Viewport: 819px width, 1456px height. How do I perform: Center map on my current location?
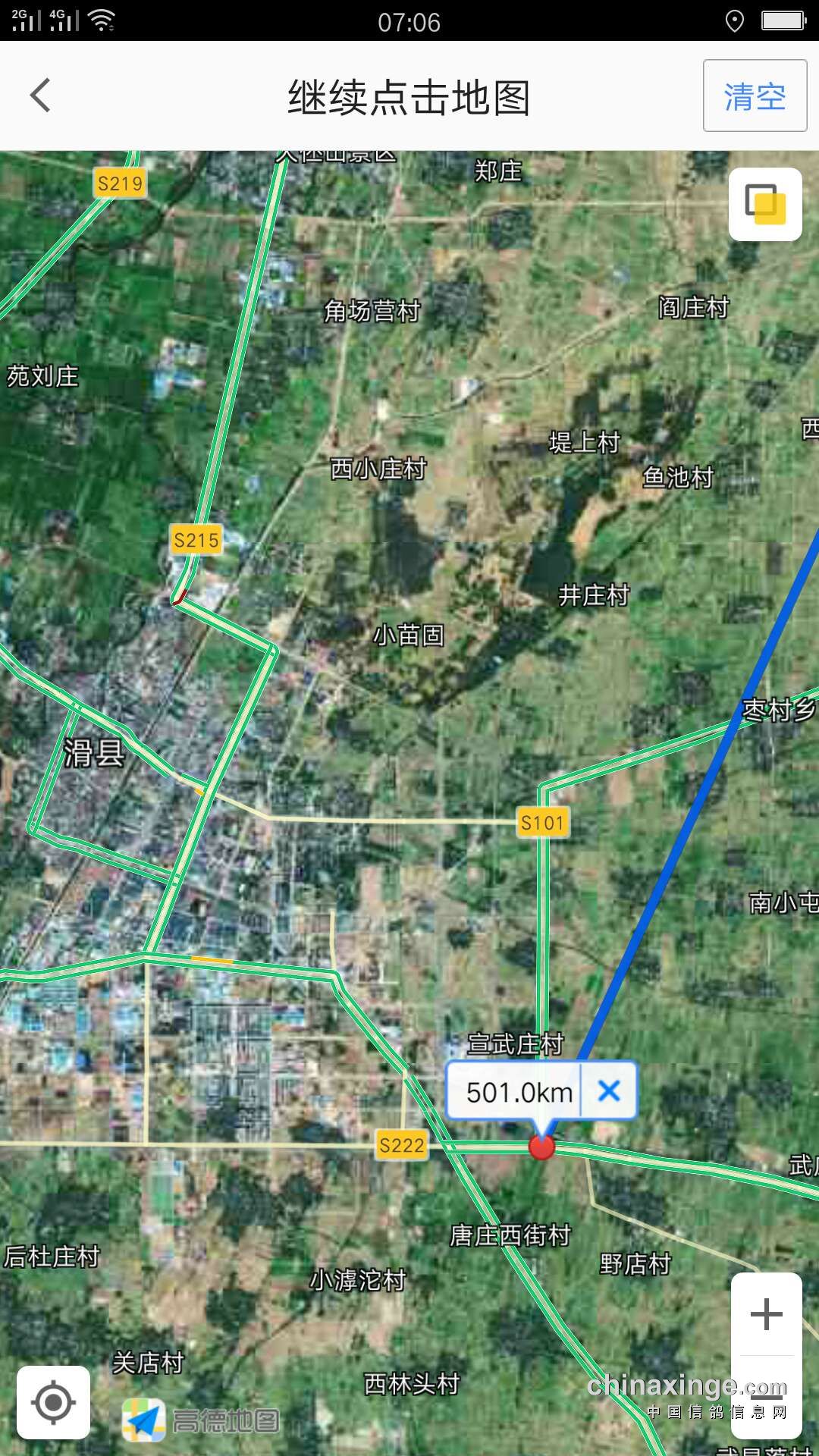[54, 1402]
